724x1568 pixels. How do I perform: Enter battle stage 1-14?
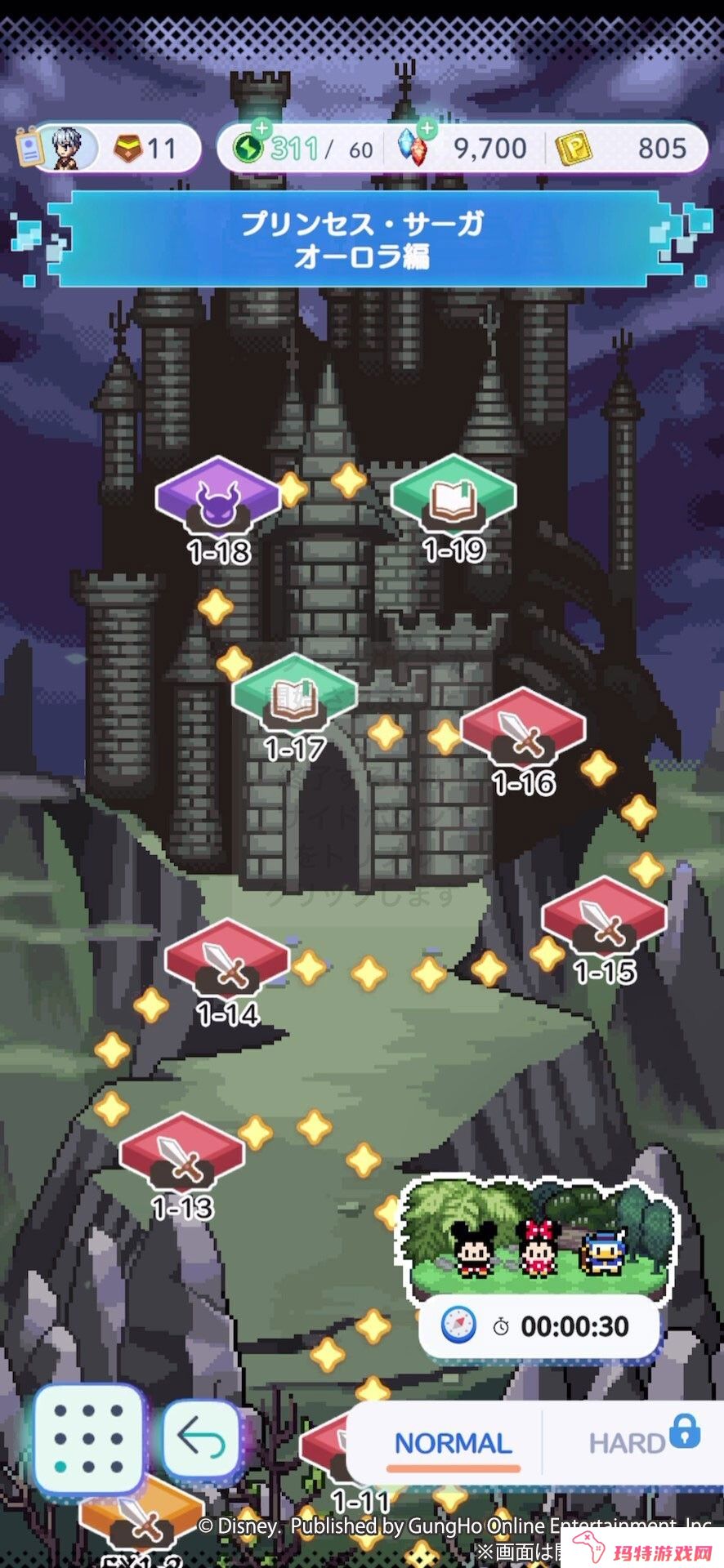click(x=227, y=962)
